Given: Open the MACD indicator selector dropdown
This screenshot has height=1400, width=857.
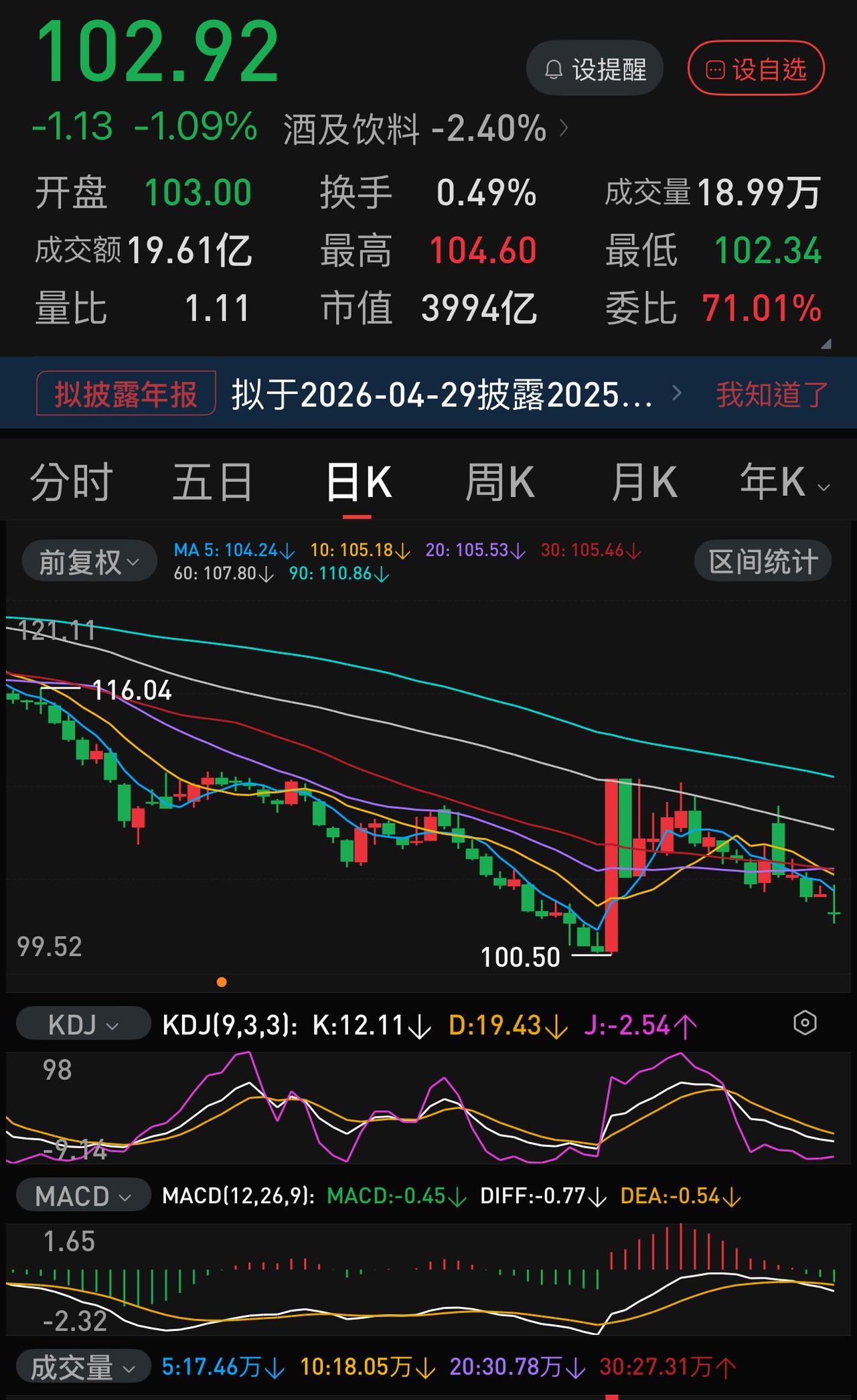Looking at the screenshot, I should pos(82,1195).
